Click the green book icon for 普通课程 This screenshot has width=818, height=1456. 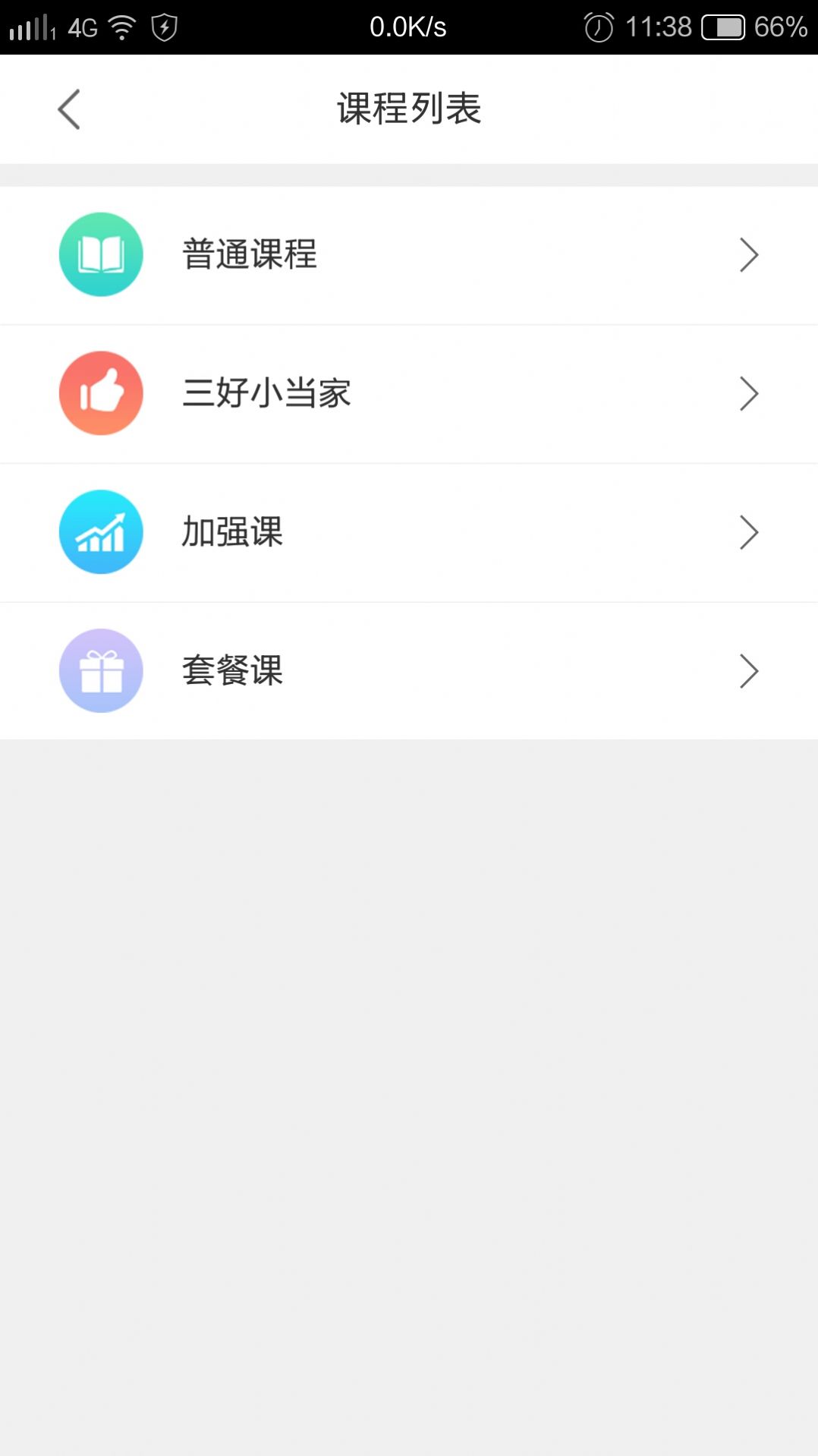coord(101,254)
